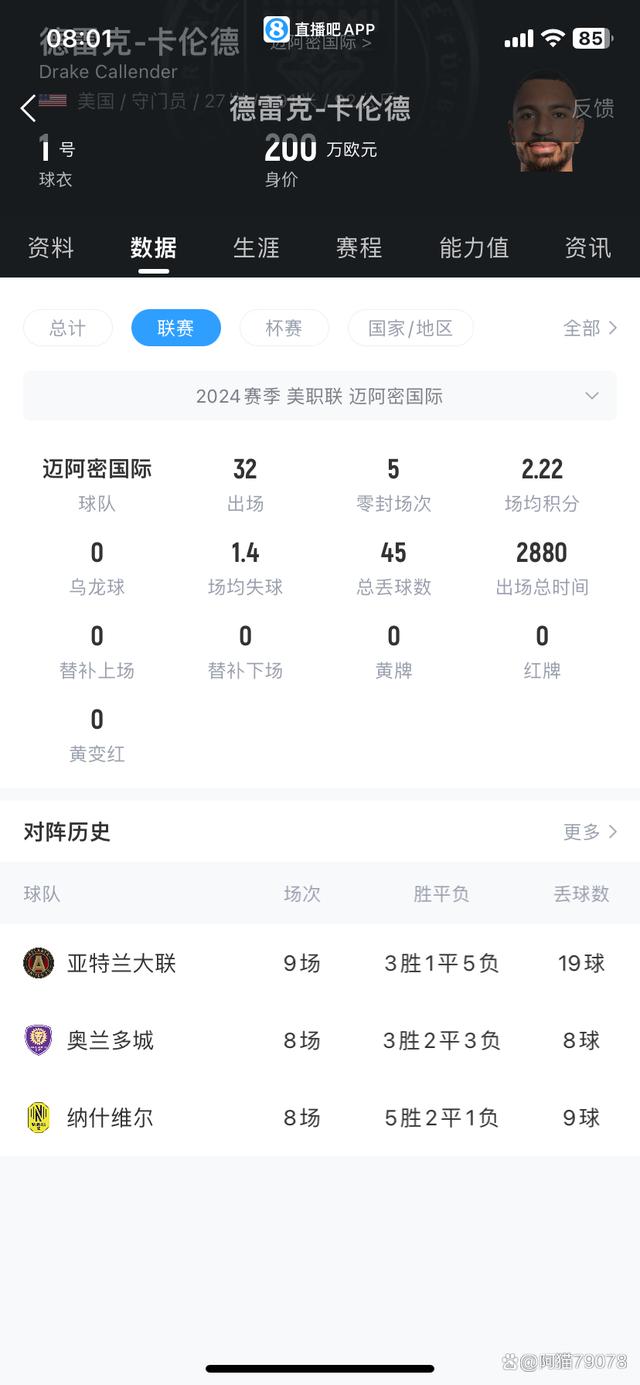
Task: Select the 总计 filter chip
Action: tap(68, 328)
